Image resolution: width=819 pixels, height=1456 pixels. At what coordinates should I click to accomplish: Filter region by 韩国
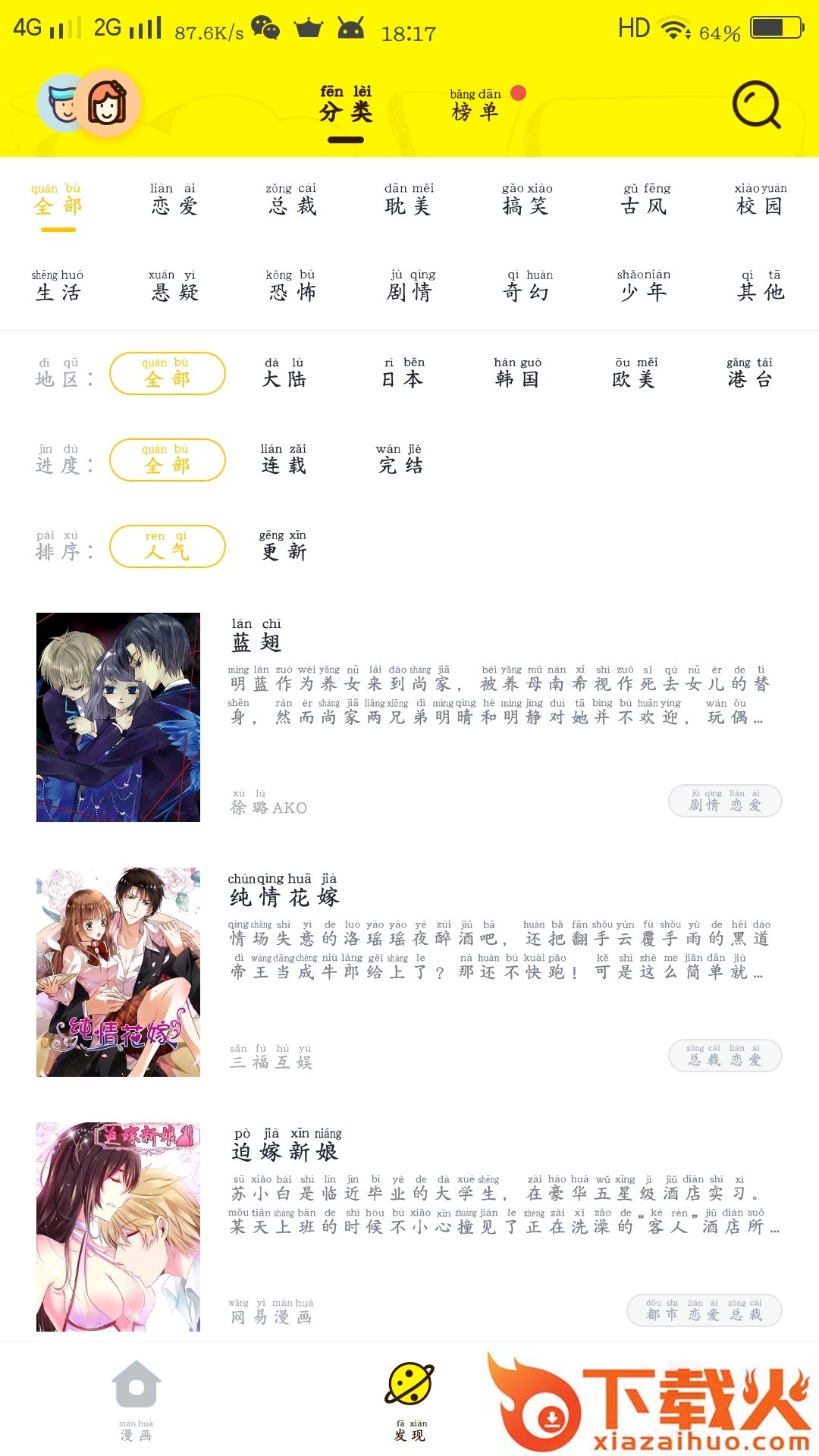(x=517, y=373)
